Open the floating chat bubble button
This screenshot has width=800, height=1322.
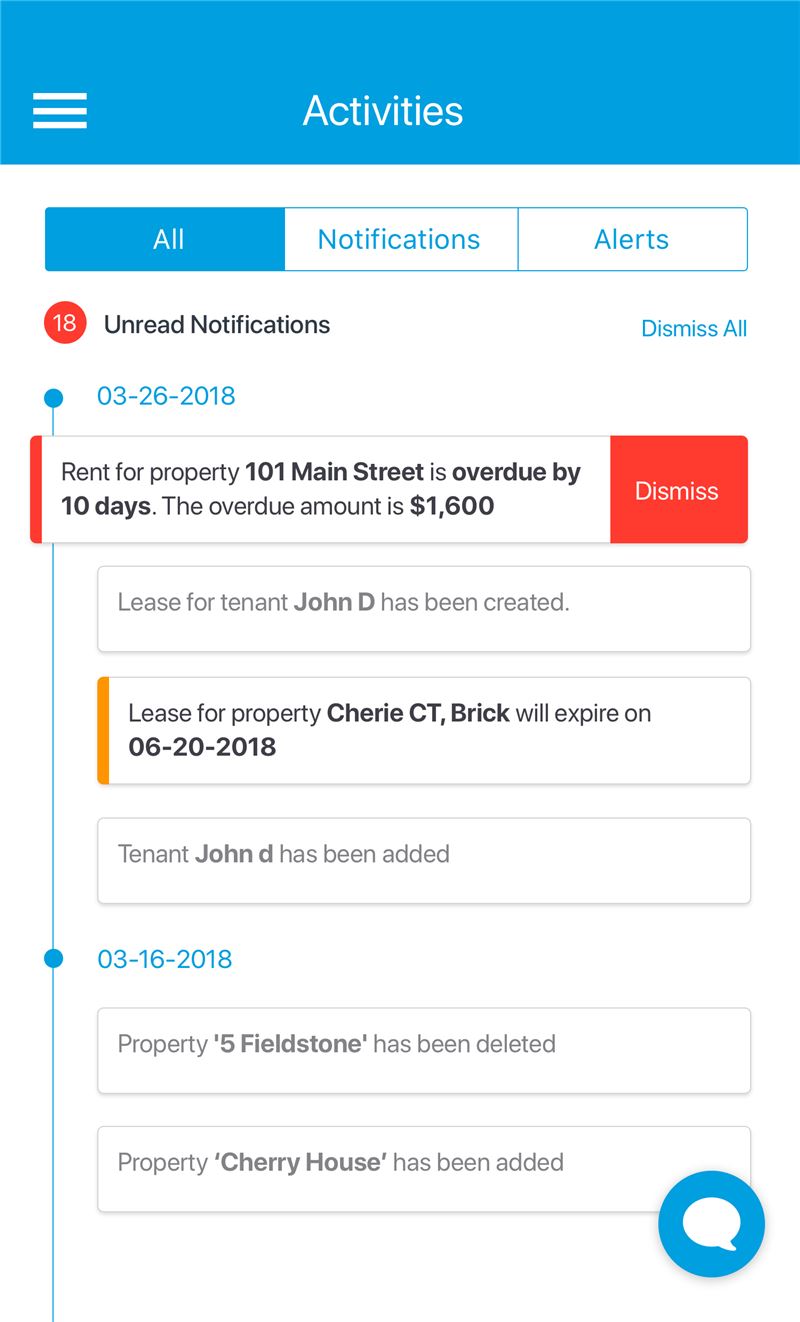point(711,1224)
